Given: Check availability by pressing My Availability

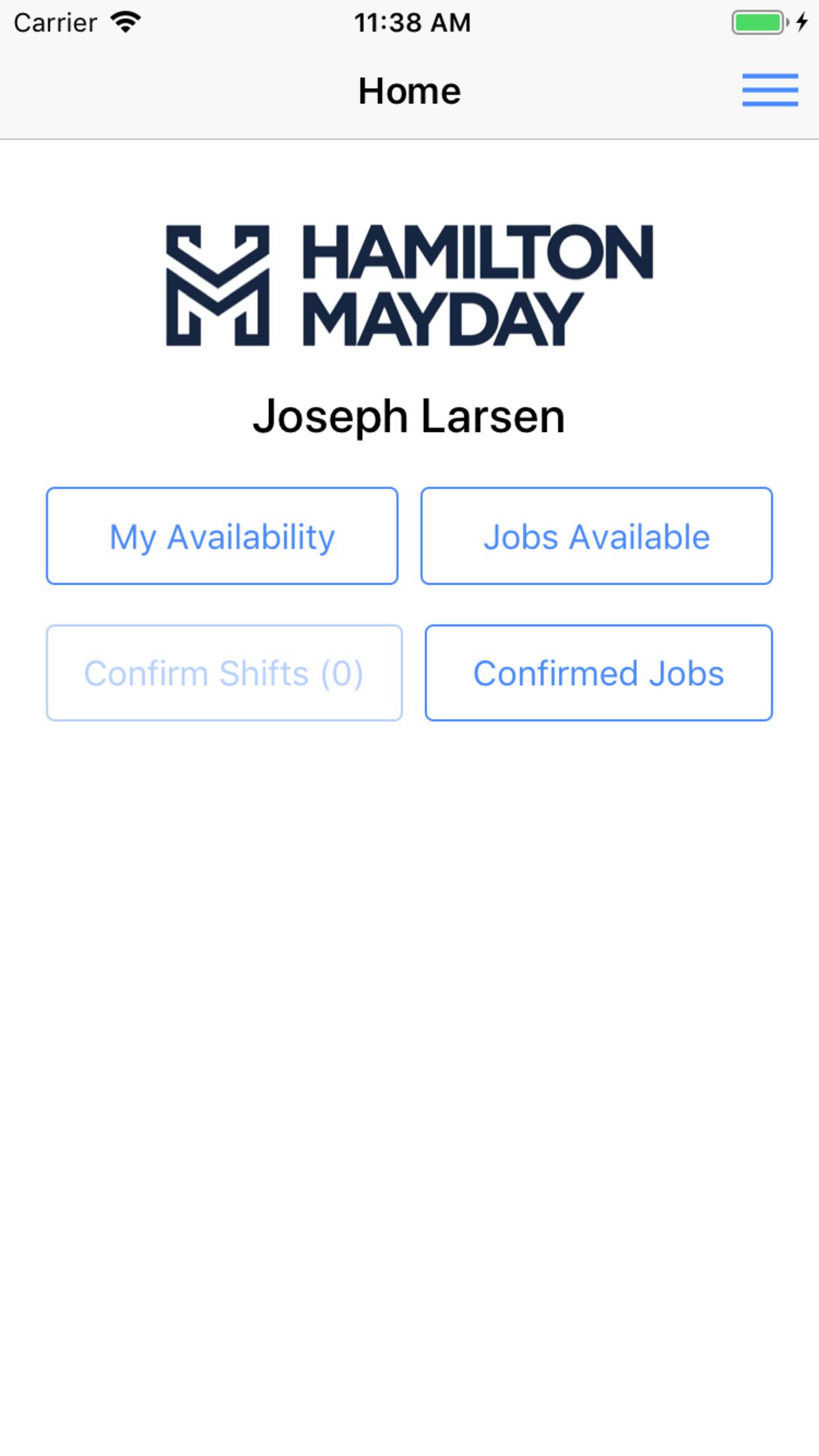Looking at the screenshot, I should point(222,535).
